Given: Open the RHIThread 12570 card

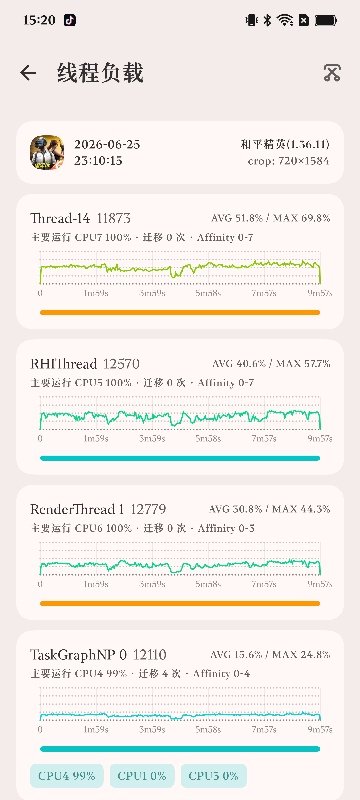Looking at the screenshot, I should coord(180,407).
